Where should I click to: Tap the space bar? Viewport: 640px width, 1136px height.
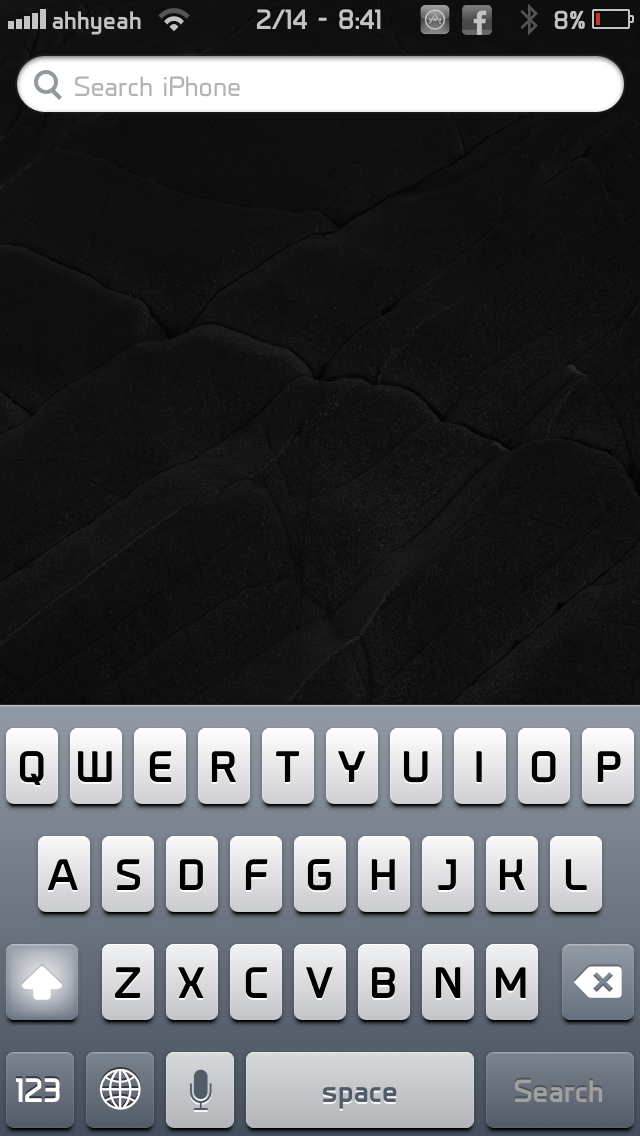pos(359,1090)
